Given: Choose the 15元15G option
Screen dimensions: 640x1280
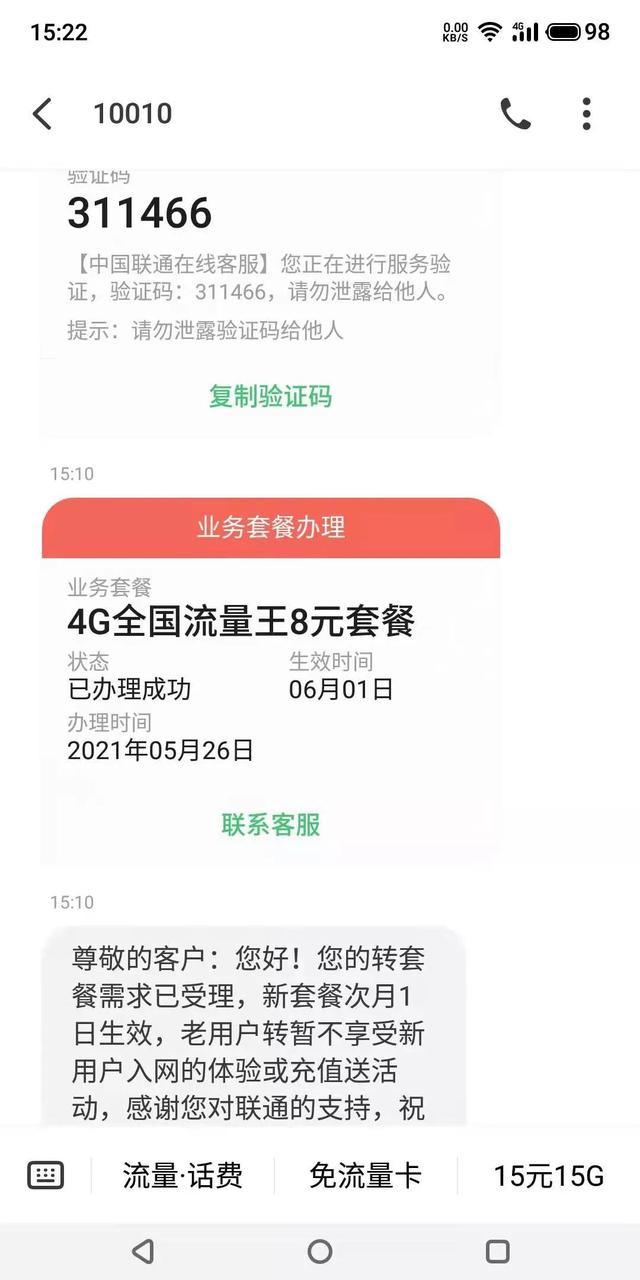Looking at the screenshot, I should (x=548, y=1176).
